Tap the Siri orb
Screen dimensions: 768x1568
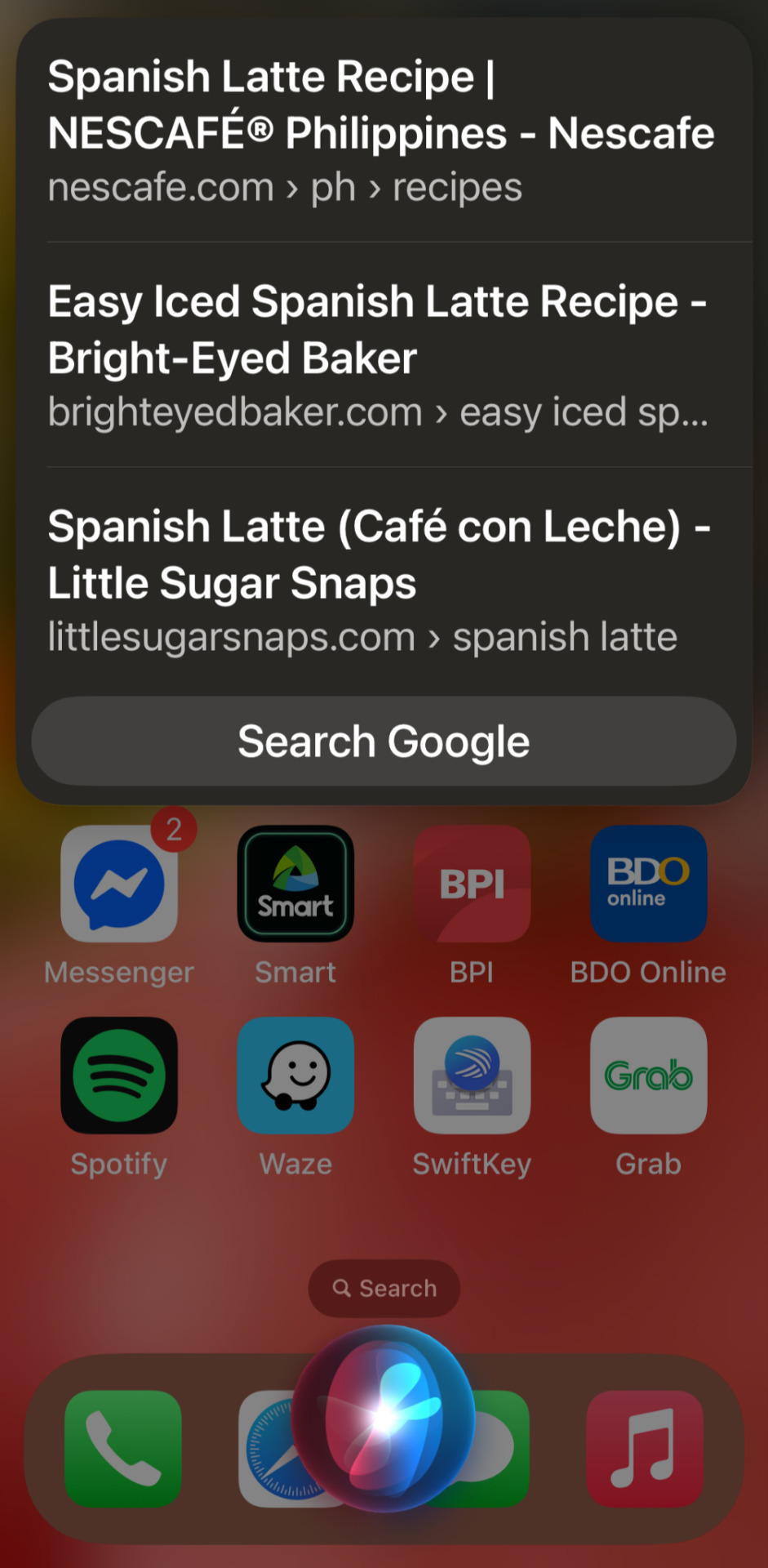pyautogui.click(x=384, y=1419)
